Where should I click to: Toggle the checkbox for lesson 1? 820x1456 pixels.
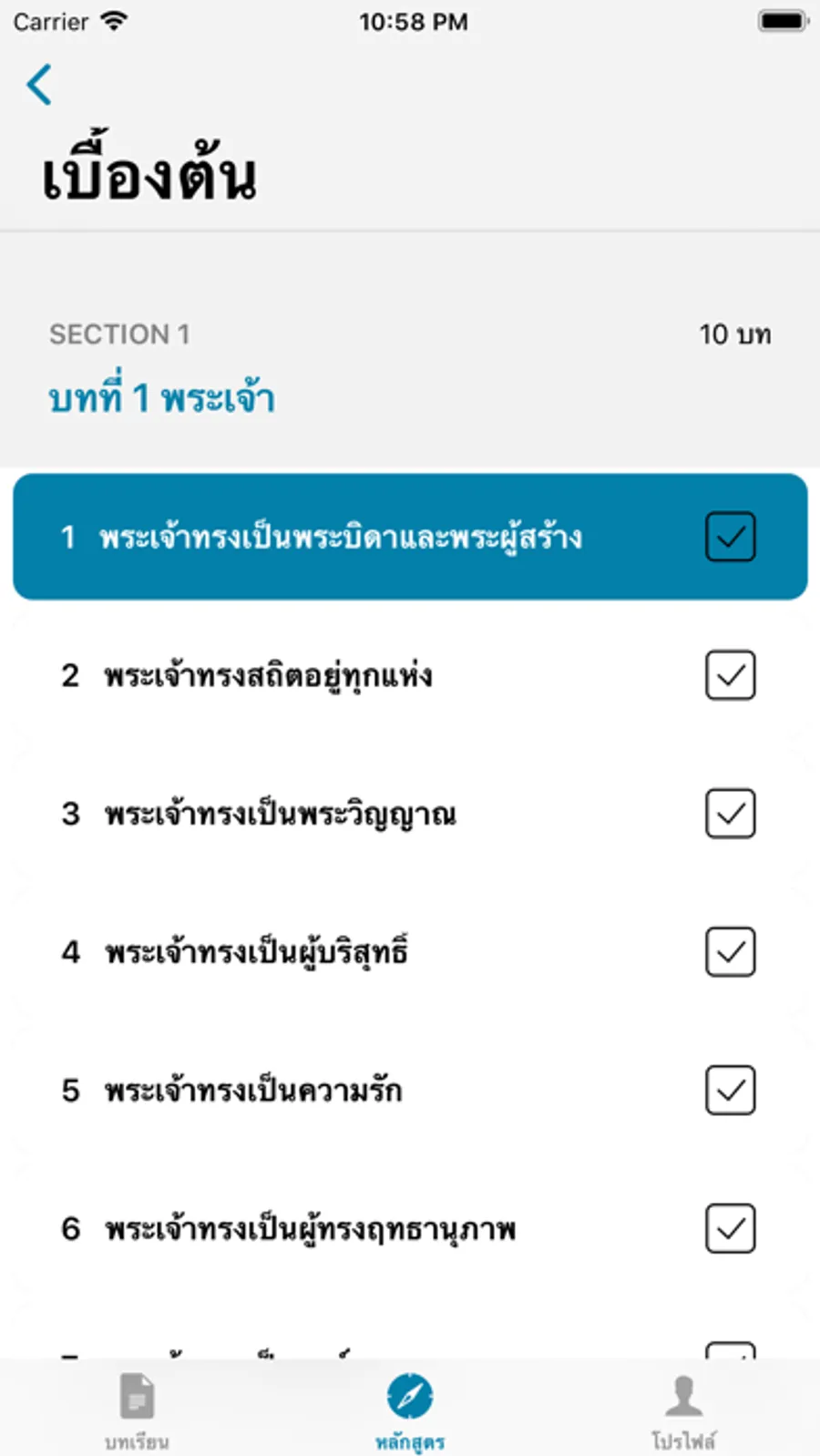[731, 537]
